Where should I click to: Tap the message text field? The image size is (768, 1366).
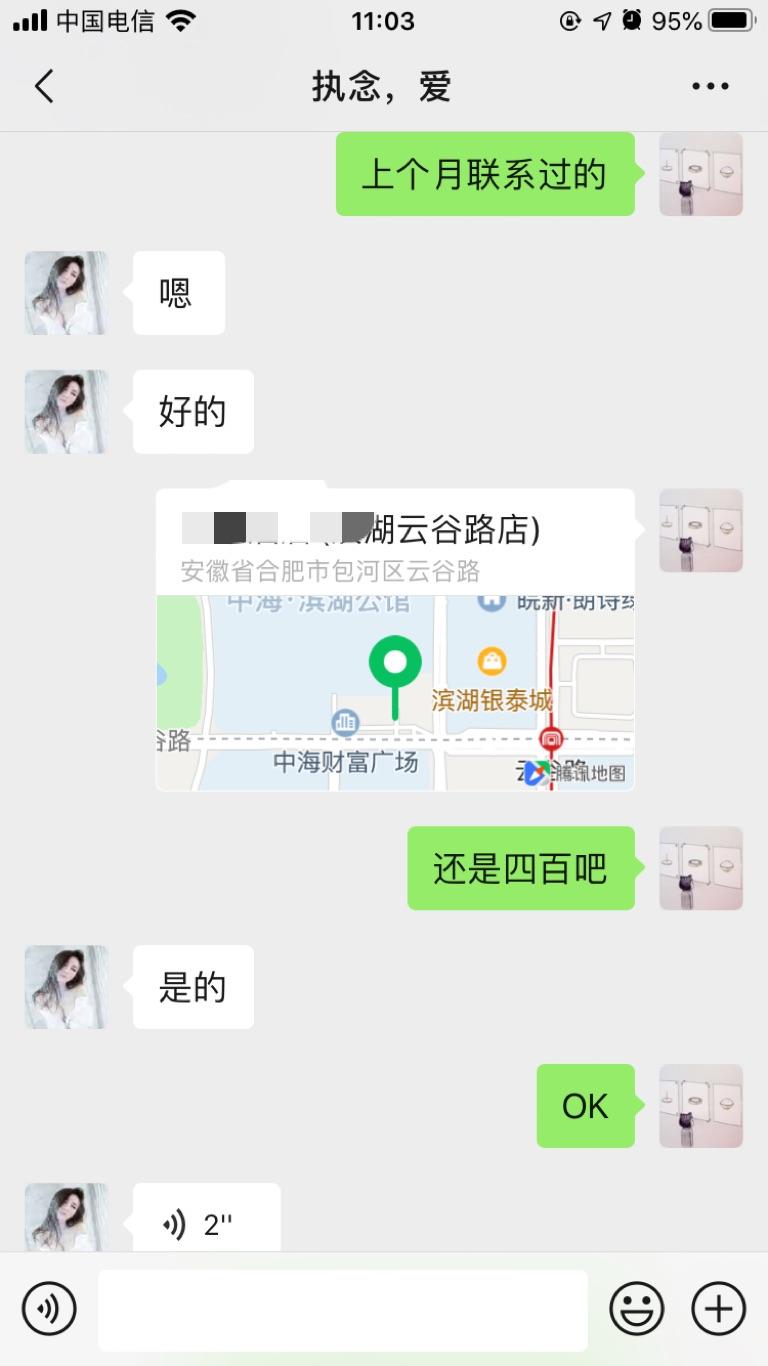click(342, 1310)
